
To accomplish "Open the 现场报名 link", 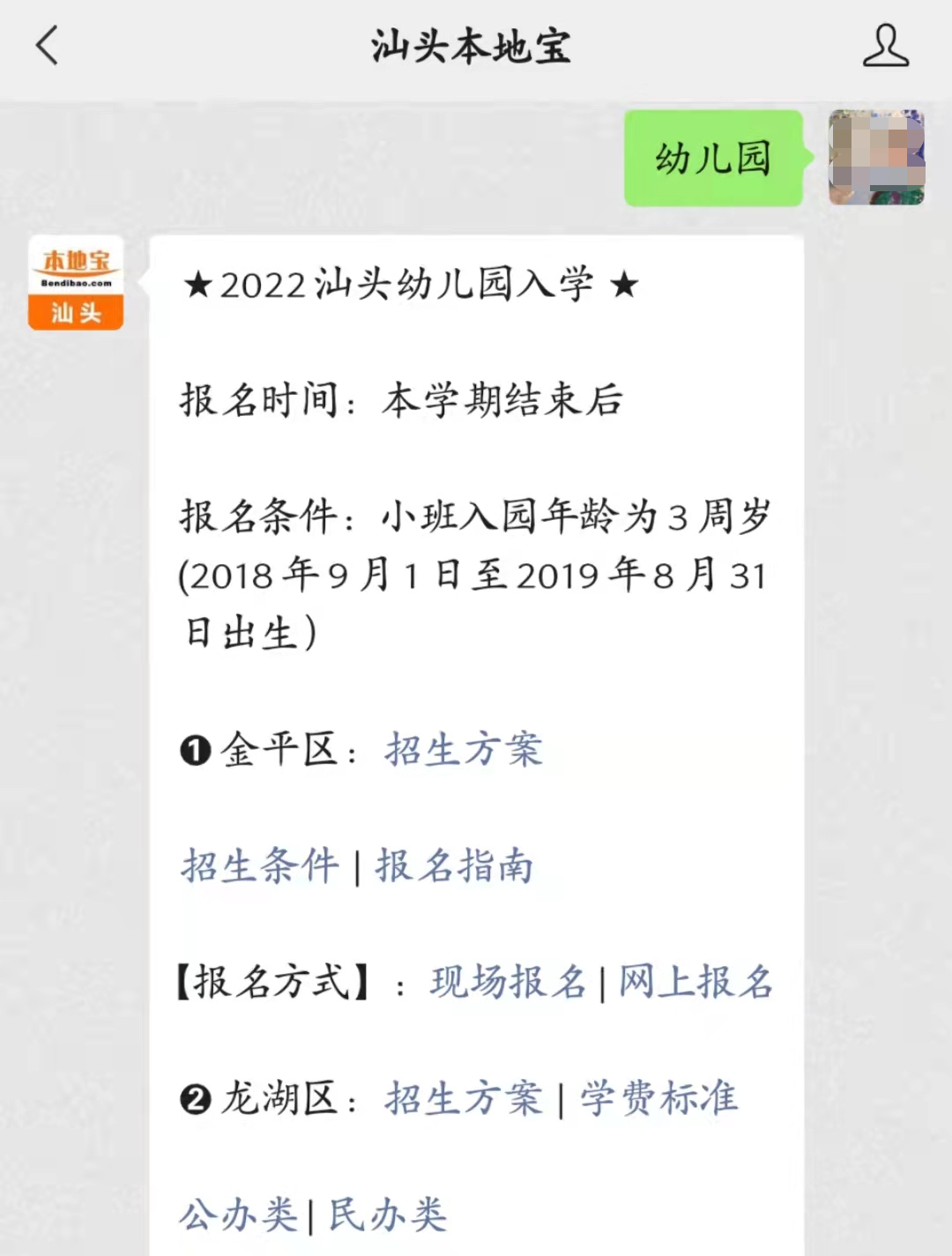I will [x=508, y=982].
